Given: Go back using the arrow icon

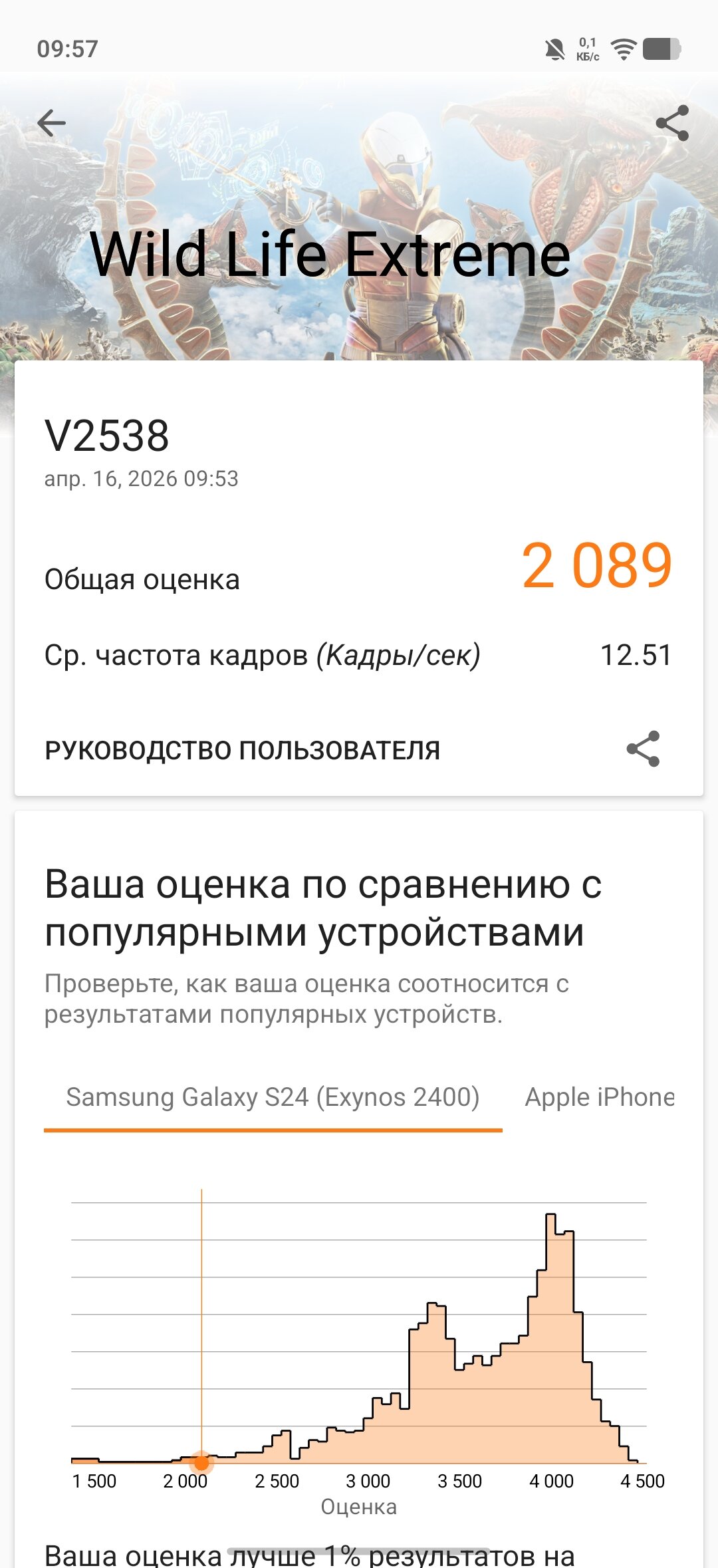Looking at the screenshot, I should pyautogui.click(x=51, y=123).
